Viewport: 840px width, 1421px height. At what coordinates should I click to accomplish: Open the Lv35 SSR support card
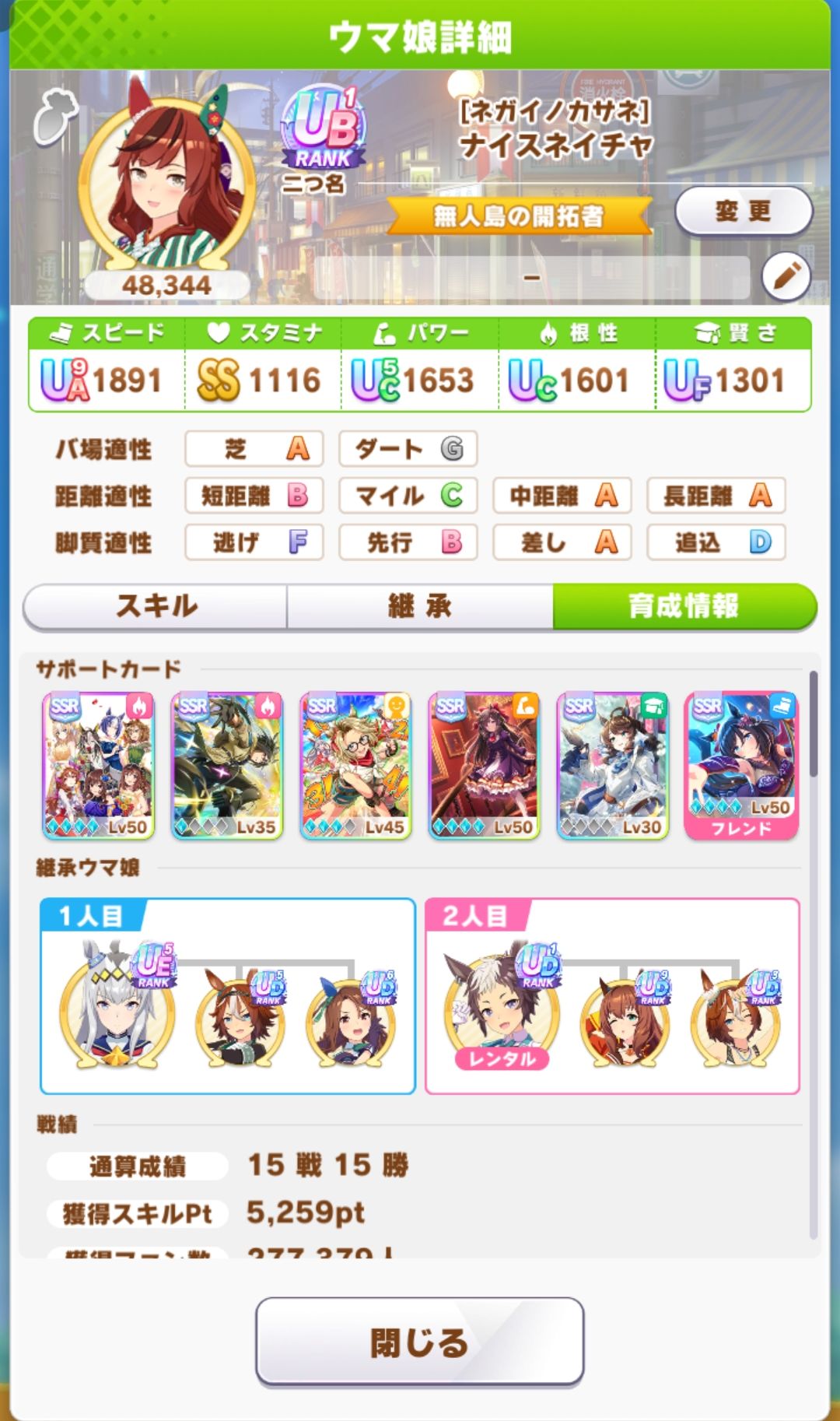pos(227,765)
